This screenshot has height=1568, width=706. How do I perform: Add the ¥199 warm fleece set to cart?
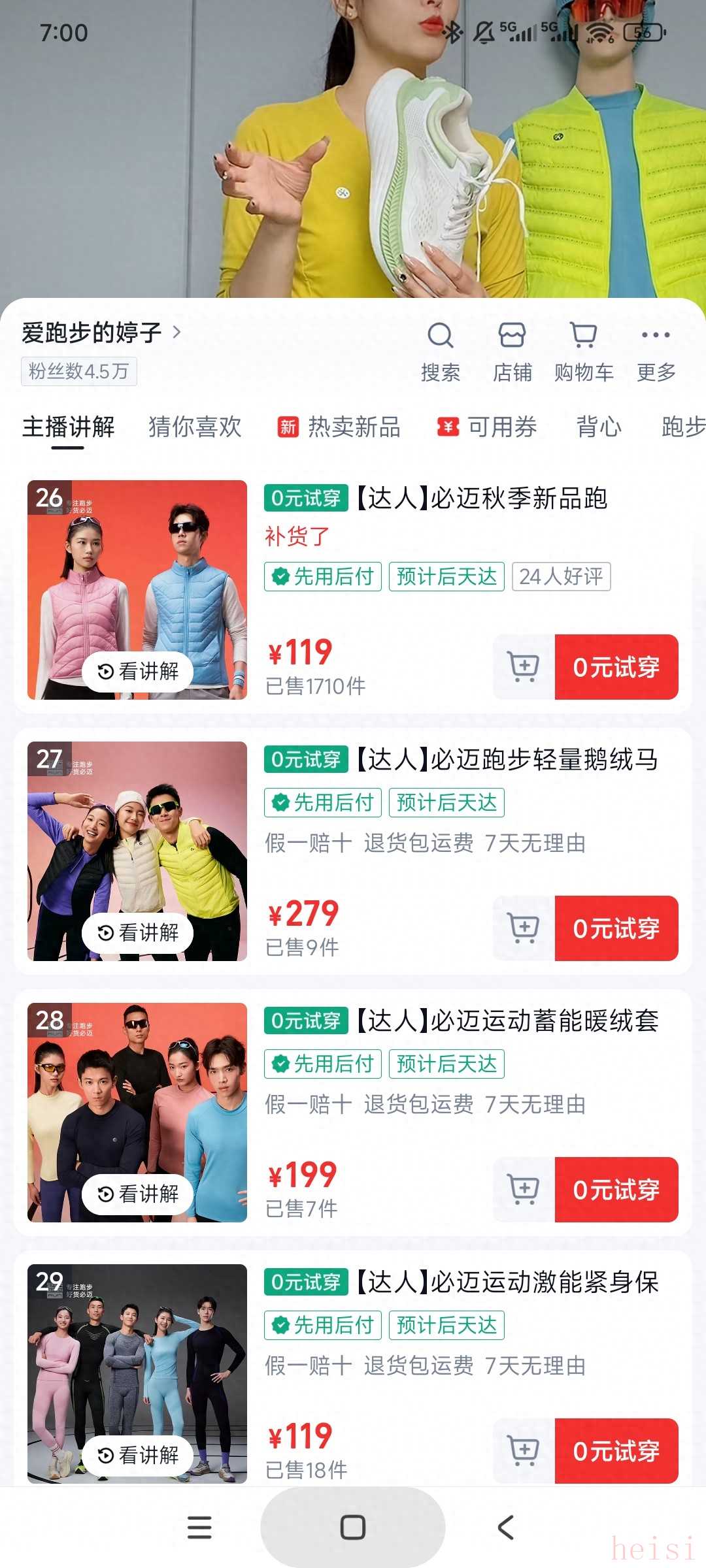(x=524, y=1190)
